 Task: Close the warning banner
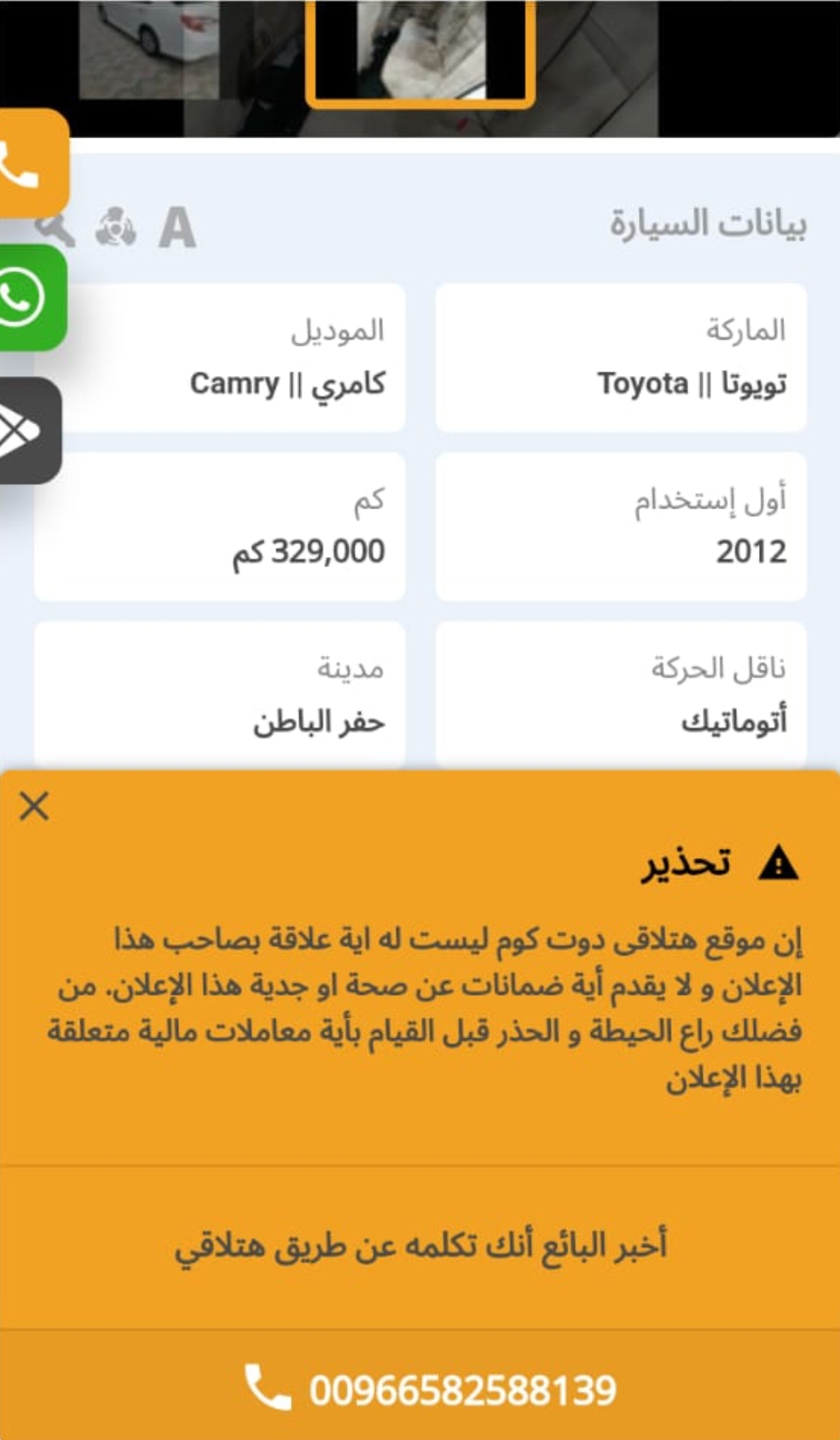pyautogui.click(x=34, y=805)
